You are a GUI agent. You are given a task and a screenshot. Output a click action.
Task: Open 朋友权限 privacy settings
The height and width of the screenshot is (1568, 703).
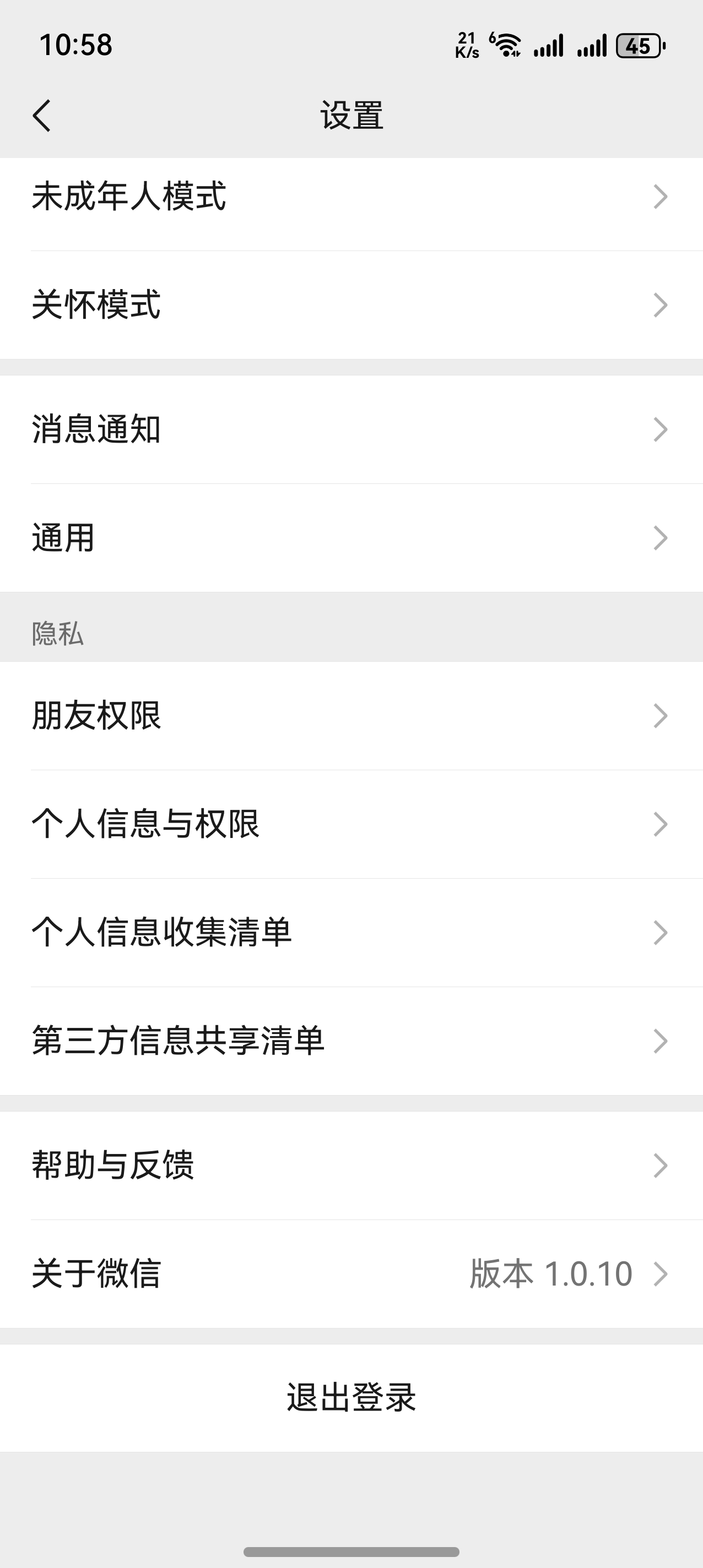click(351, 715)
